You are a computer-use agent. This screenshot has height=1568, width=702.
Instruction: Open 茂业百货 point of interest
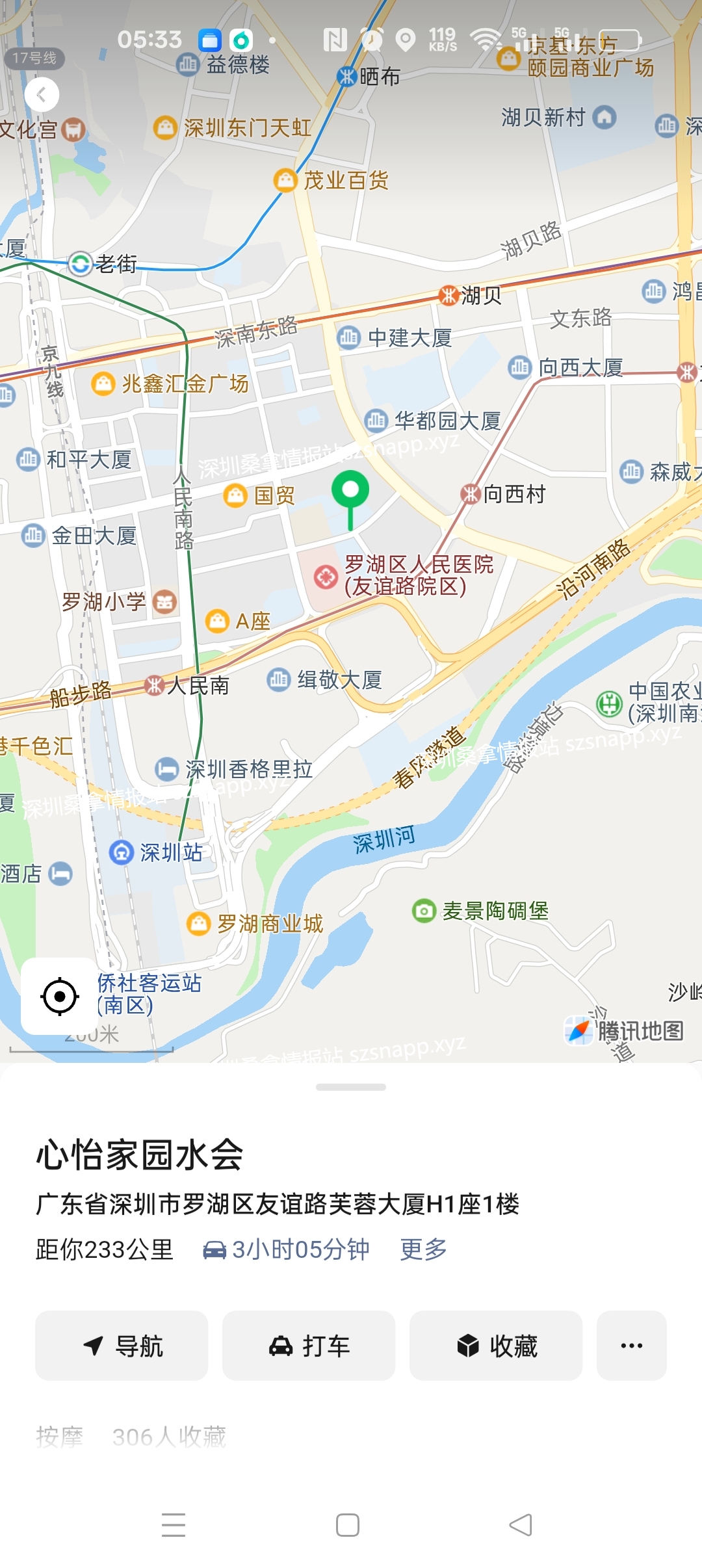point(285,180)
